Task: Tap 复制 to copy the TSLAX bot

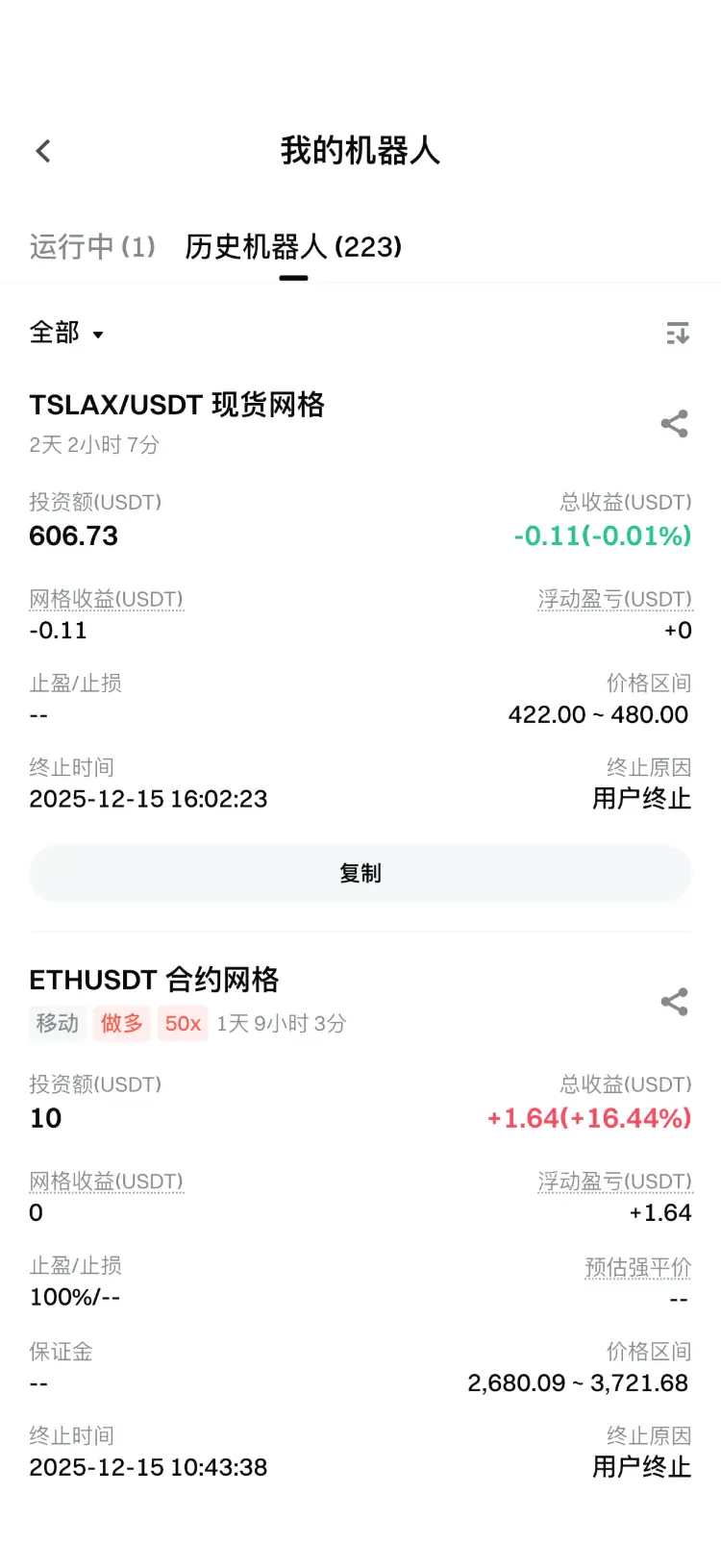Action: pos(360,873)
